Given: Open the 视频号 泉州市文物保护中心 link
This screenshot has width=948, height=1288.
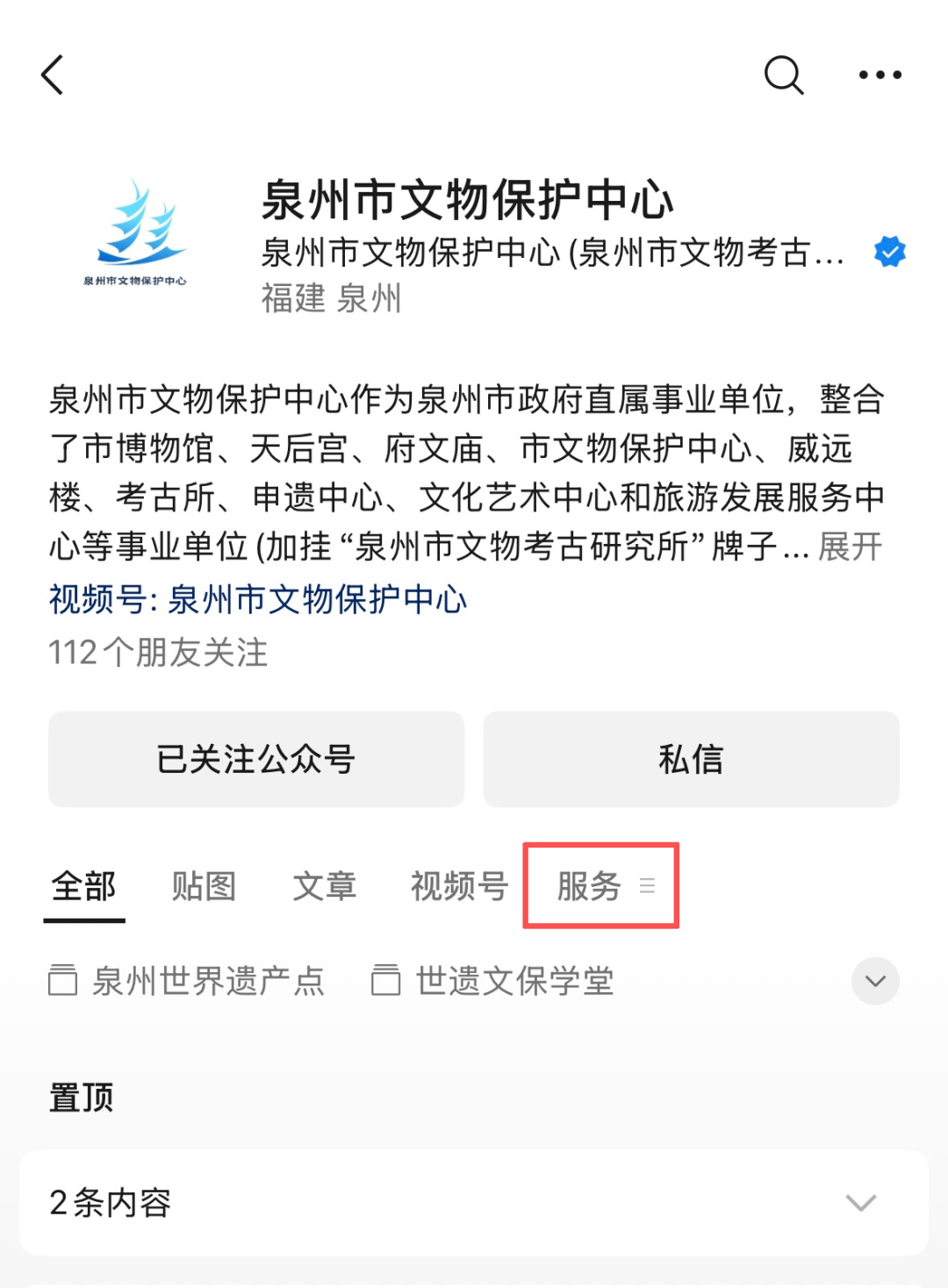Looking at the screenshot, I should (258, 600).
